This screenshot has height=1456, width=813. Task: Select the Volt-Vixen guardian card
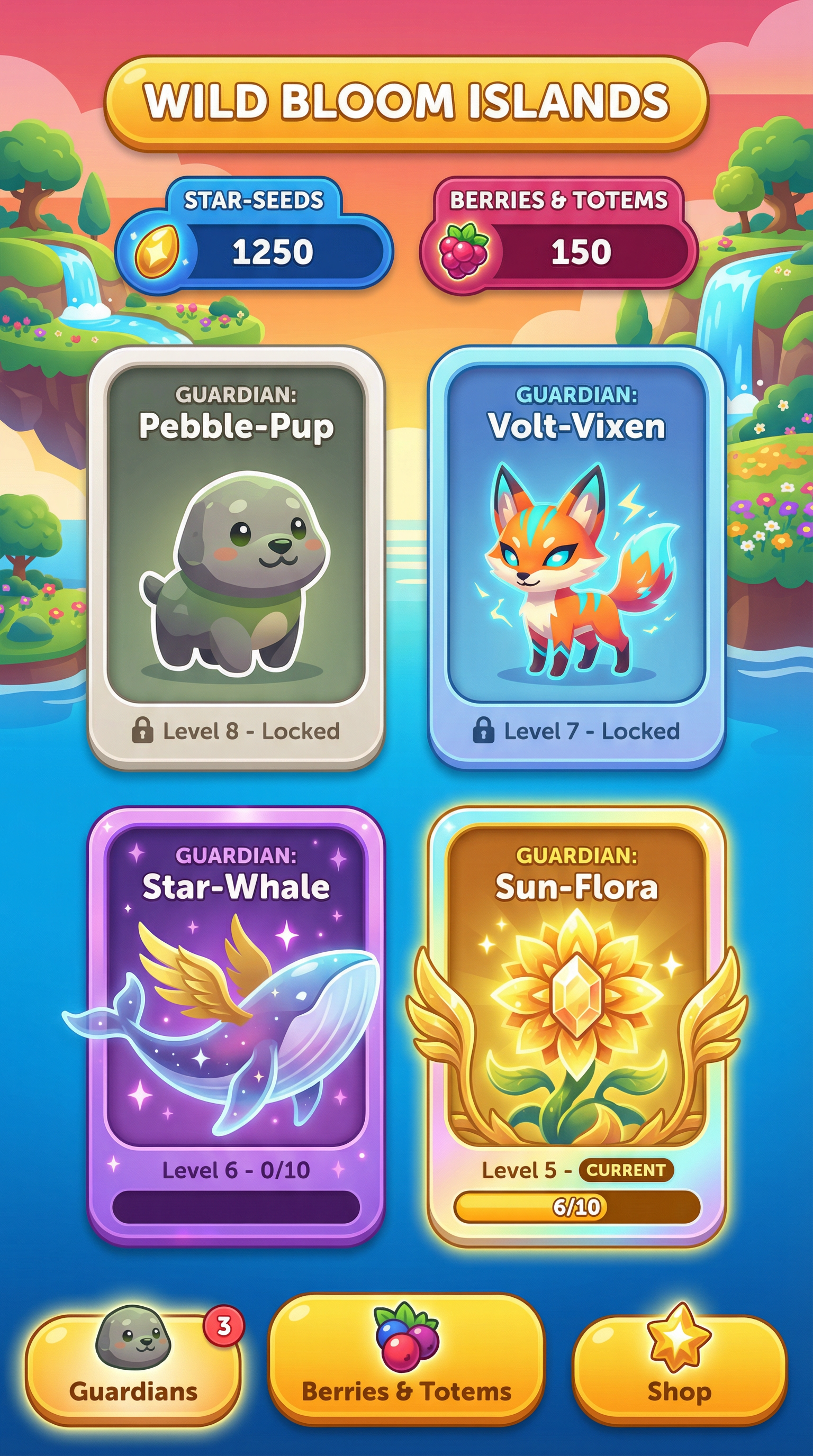(x=577, y=557)
